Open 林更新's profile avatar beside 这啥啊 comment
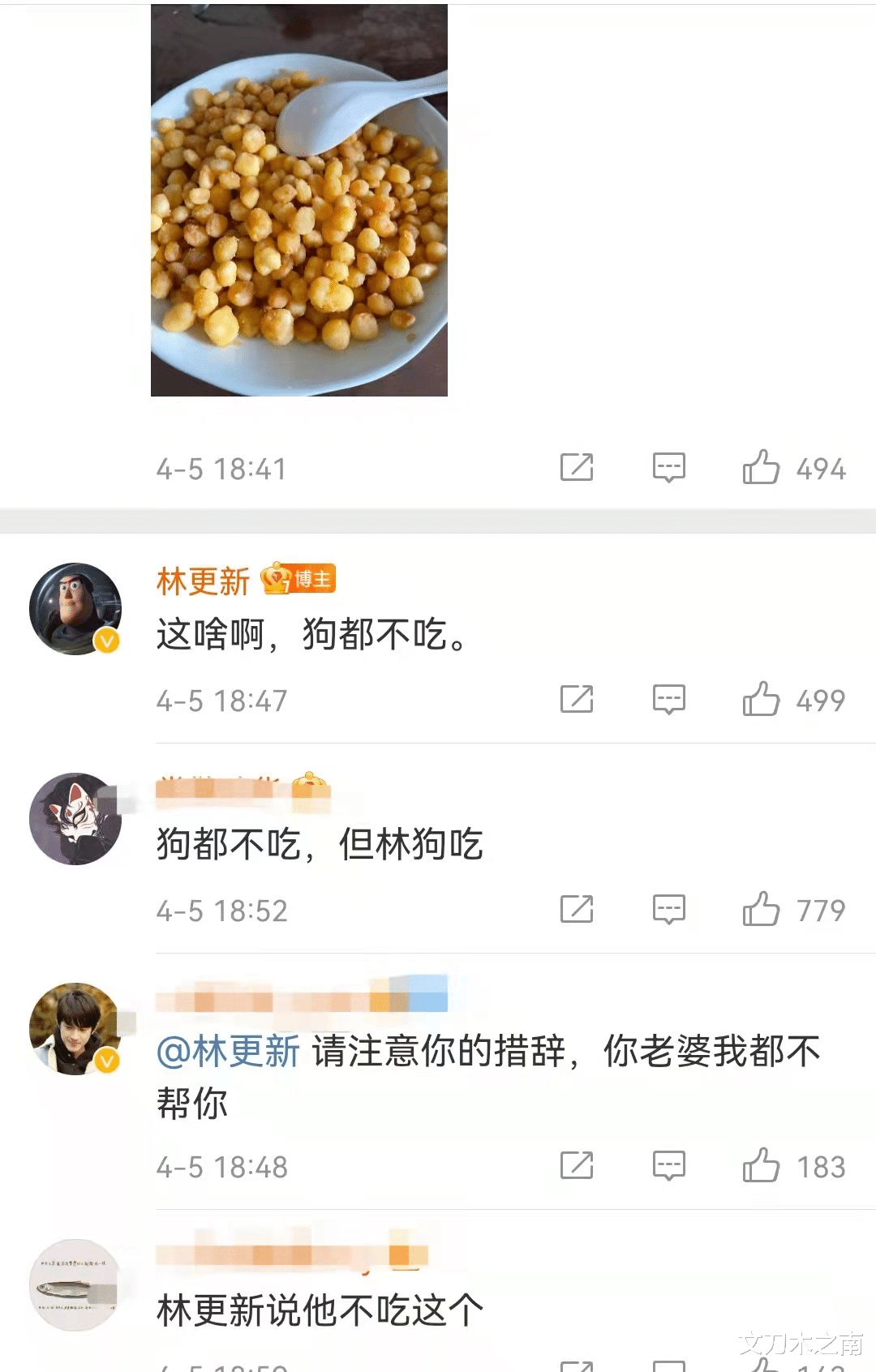 (75, 609)
